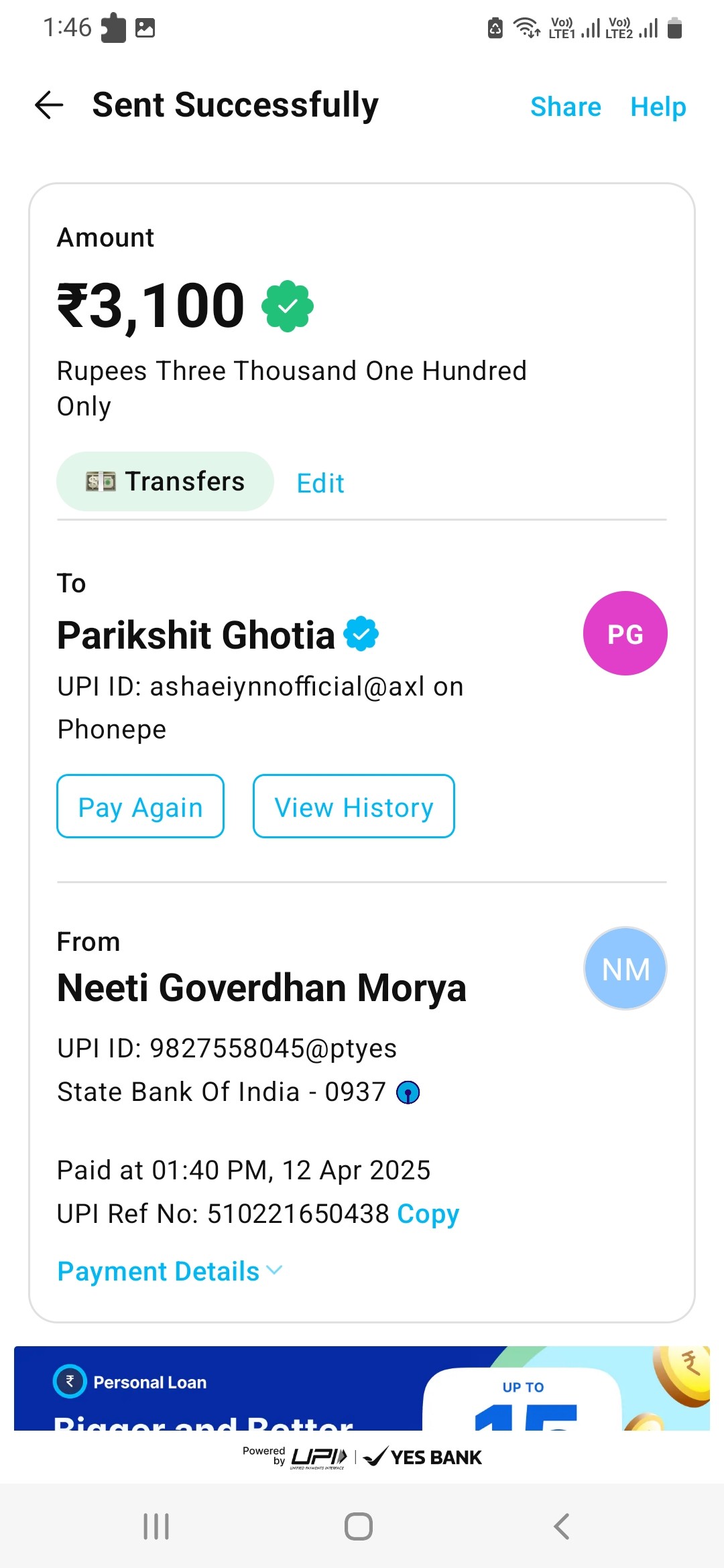724x1568 pixels.
Task: Open Help for this transaction
Action: [x=658, y=107]
